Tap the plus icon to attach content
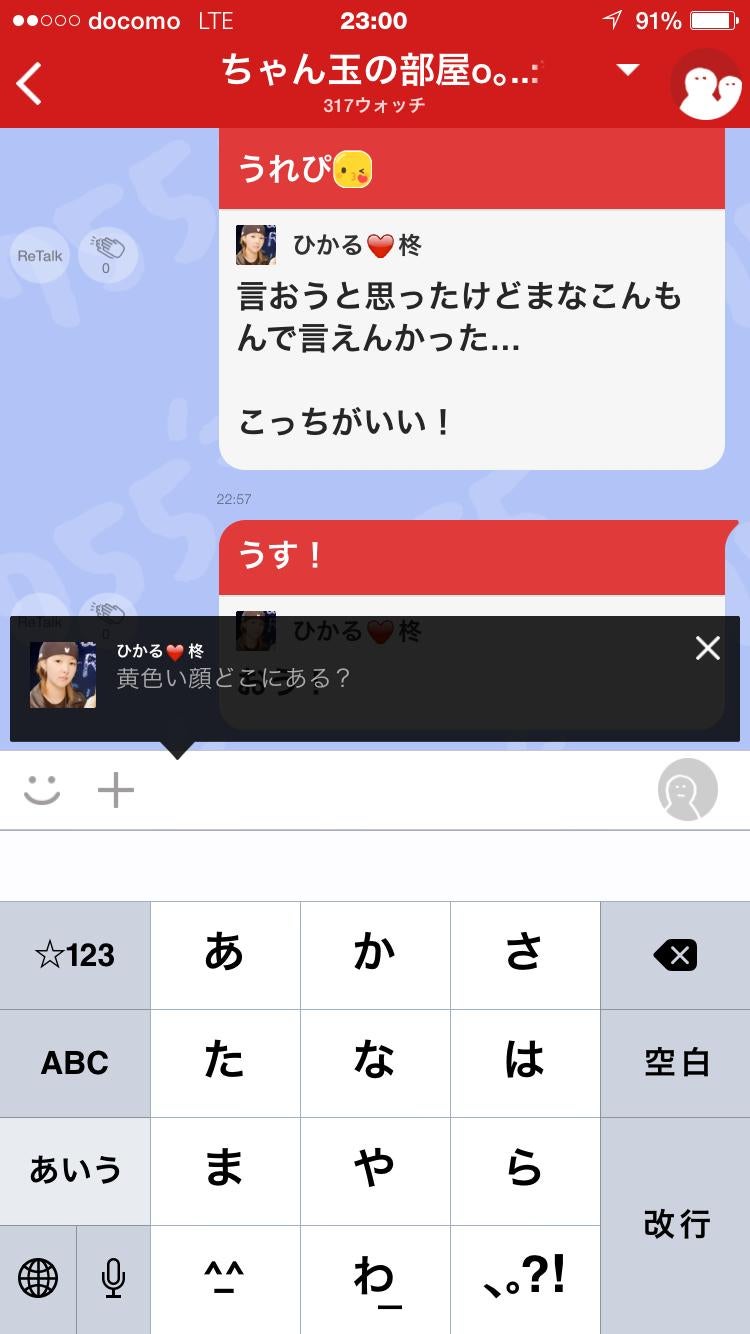Image resolution: width=750 pixels, height=1334 pixels. [115, 789]
